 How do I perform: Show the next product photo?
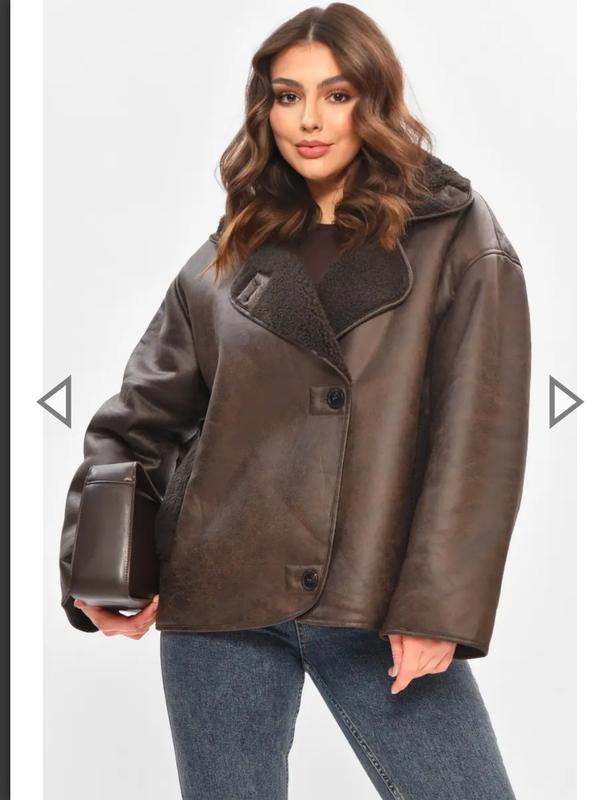(564, 401)
